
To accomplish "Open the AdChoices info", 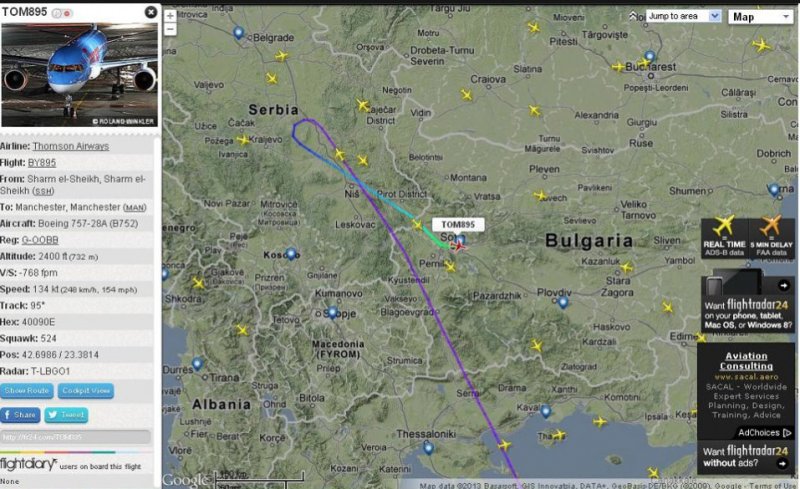I will (x=765, y=433).
